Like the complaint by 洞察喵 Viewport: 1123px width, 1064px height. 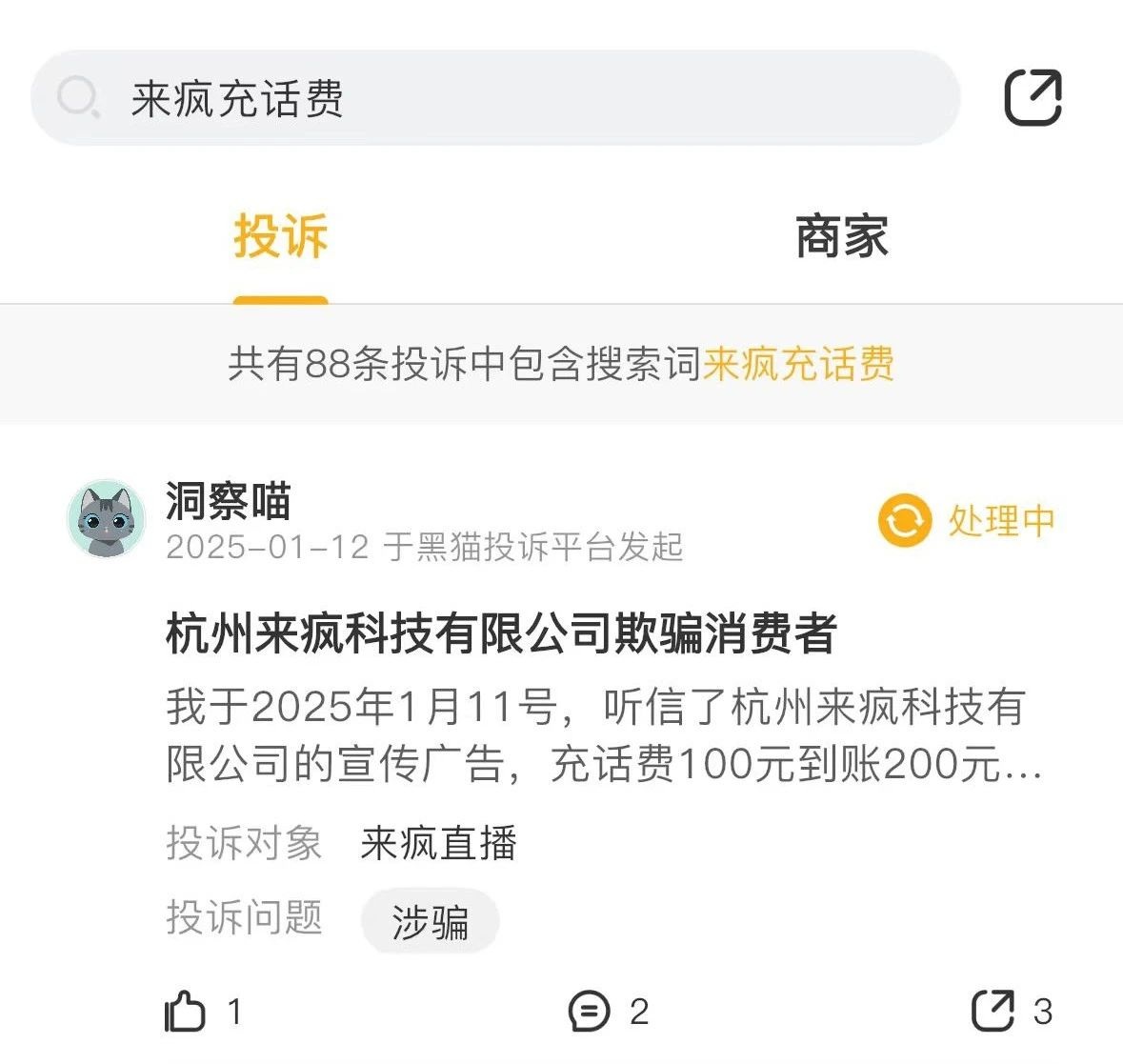point(187,1011)
